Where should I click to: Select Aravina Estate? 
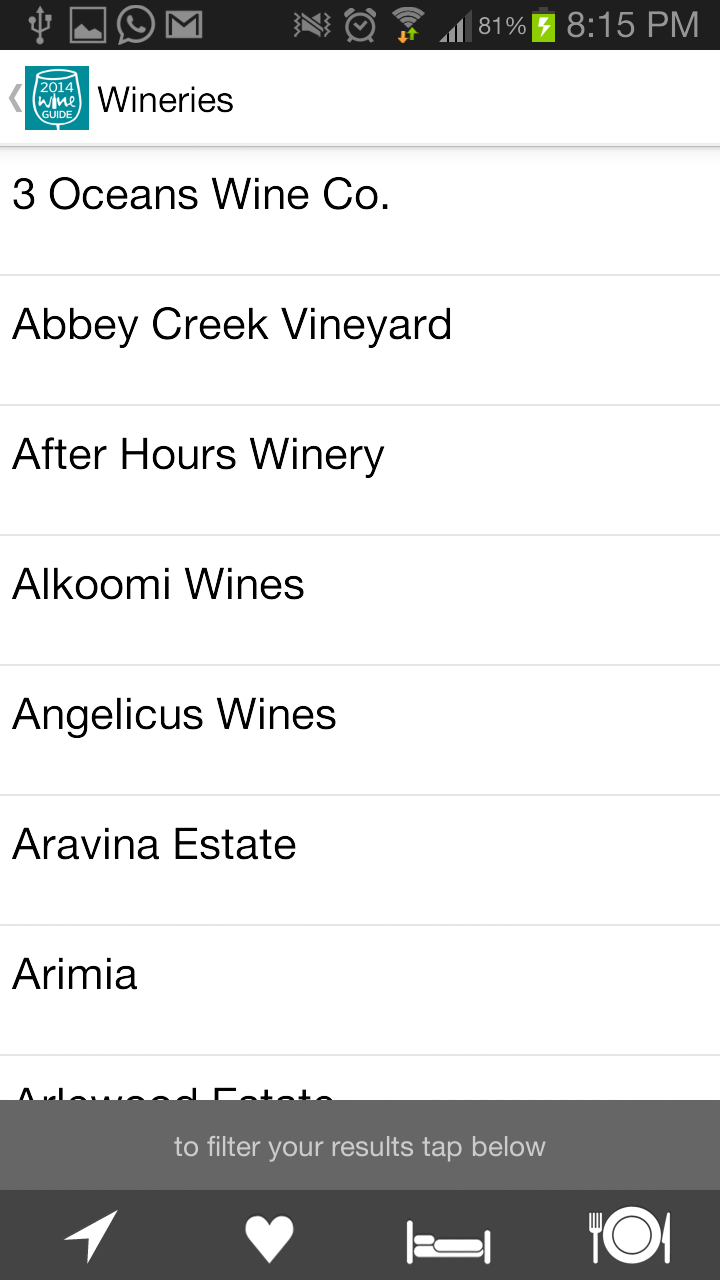(360, 860)
